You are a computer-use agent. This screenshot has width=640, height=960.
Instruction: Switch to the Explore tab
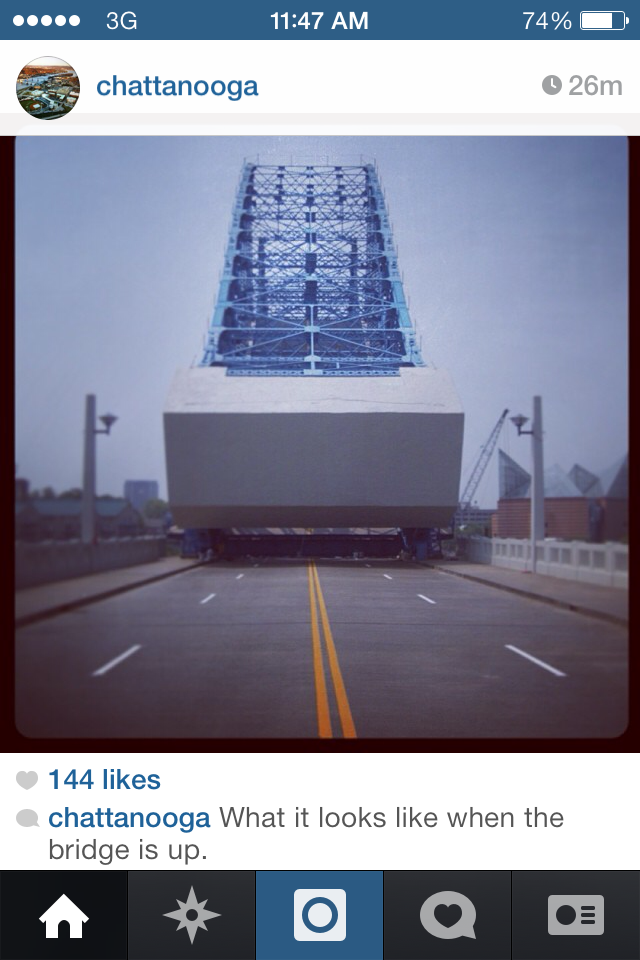(x=191, y=915)
